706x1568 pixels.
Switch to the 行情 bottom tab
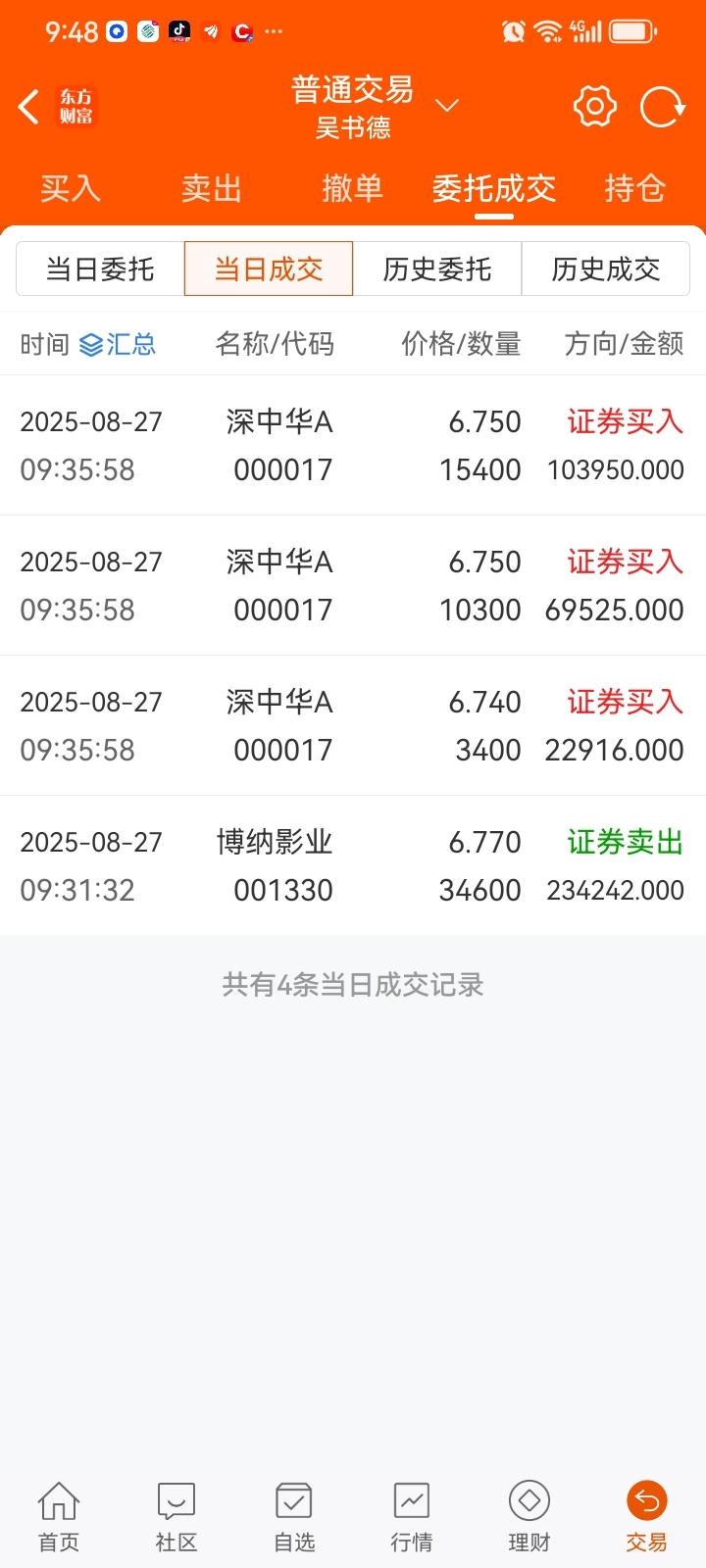coord(412,1517)
